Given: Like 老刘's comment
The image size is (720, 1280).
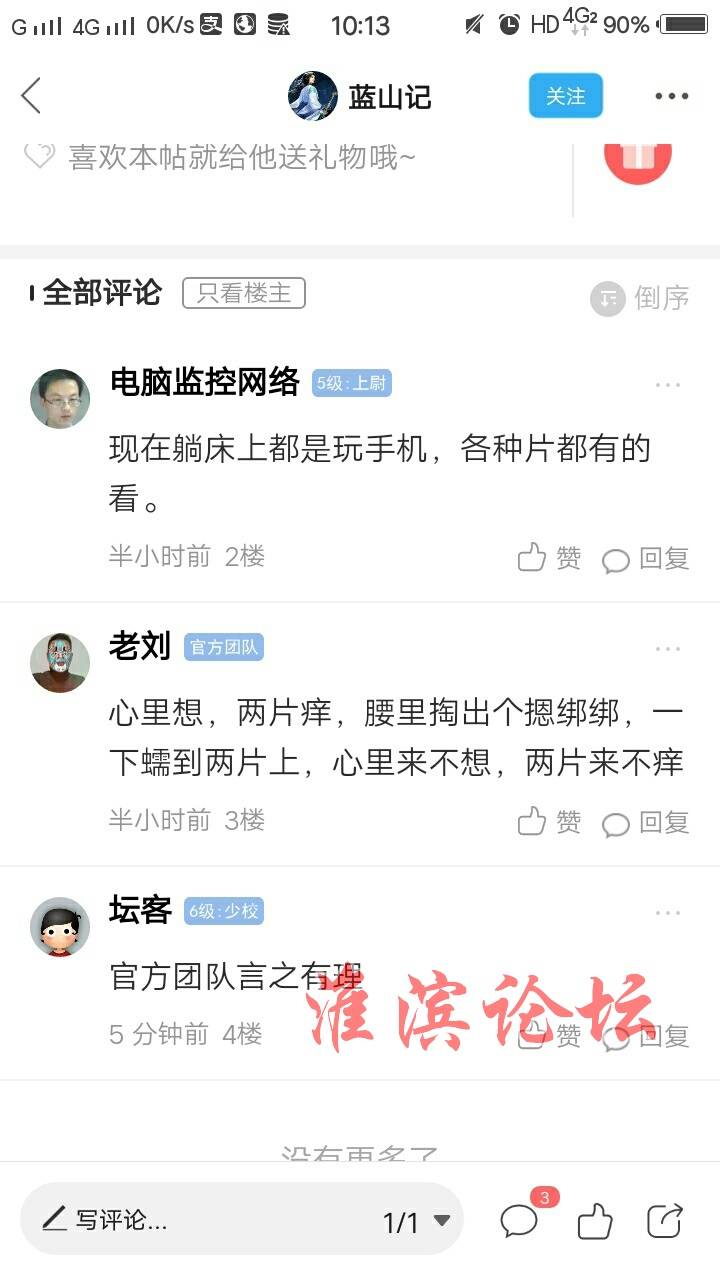Looking at the screenshot, I should click(549, 822).
